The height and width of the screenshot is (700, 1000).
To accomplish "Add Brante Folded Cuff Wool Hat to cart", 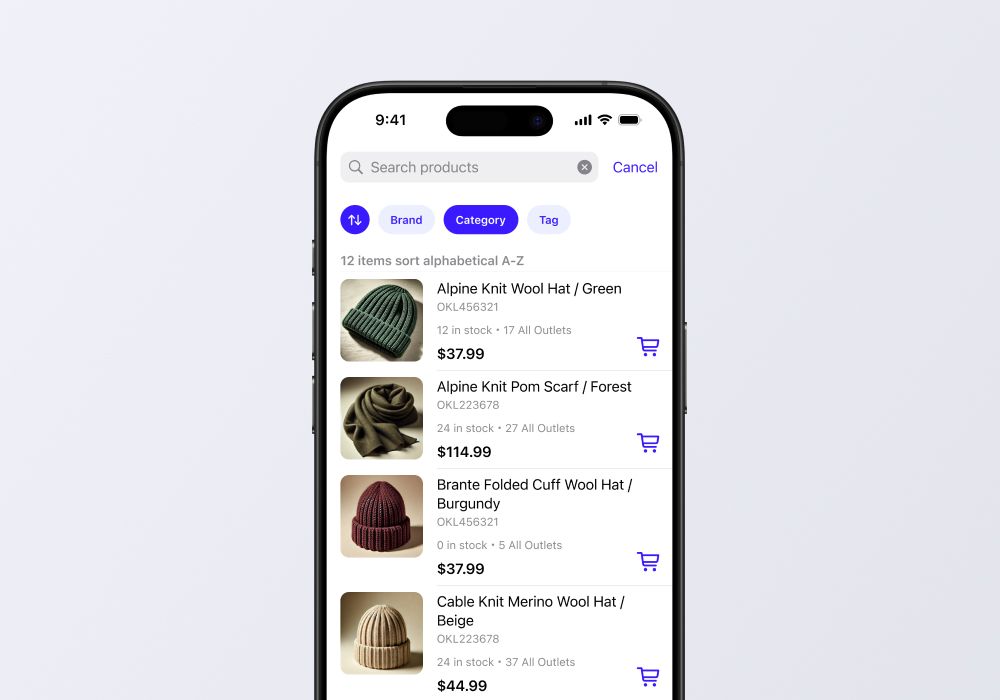I will [648, 561].
